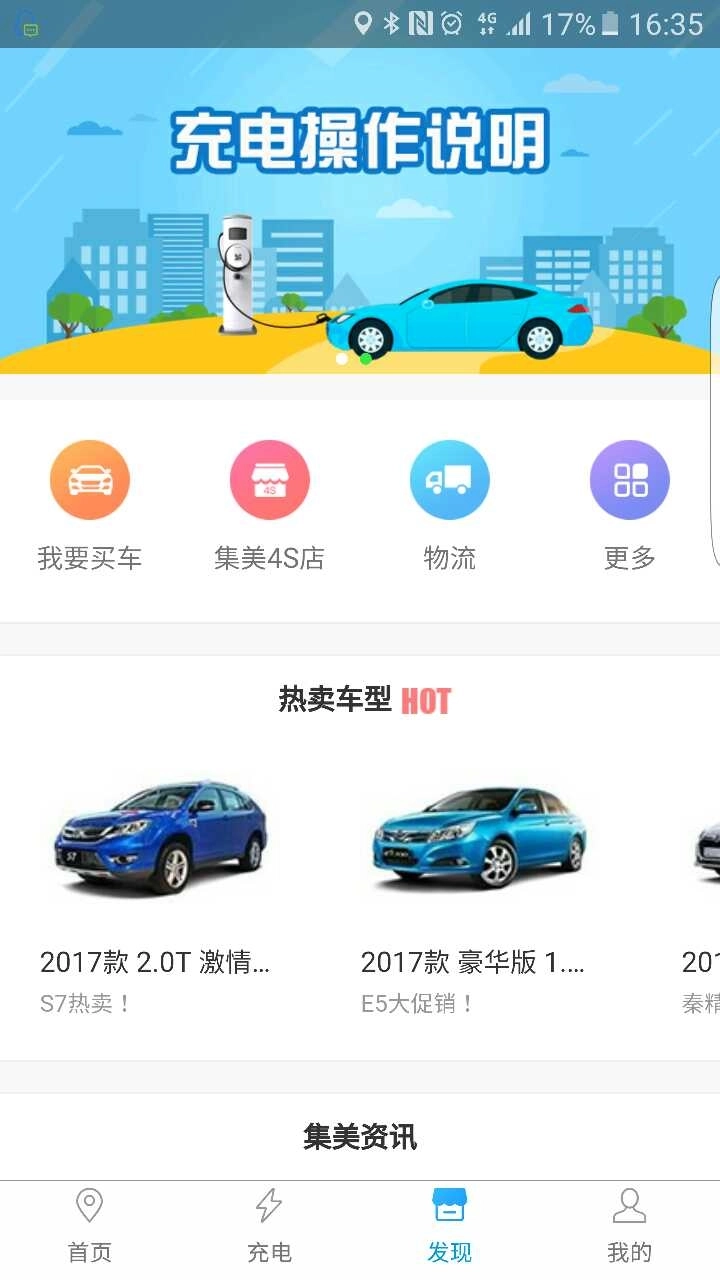
Task: Switch to the 充电 tab
Action: [270, 1226]
